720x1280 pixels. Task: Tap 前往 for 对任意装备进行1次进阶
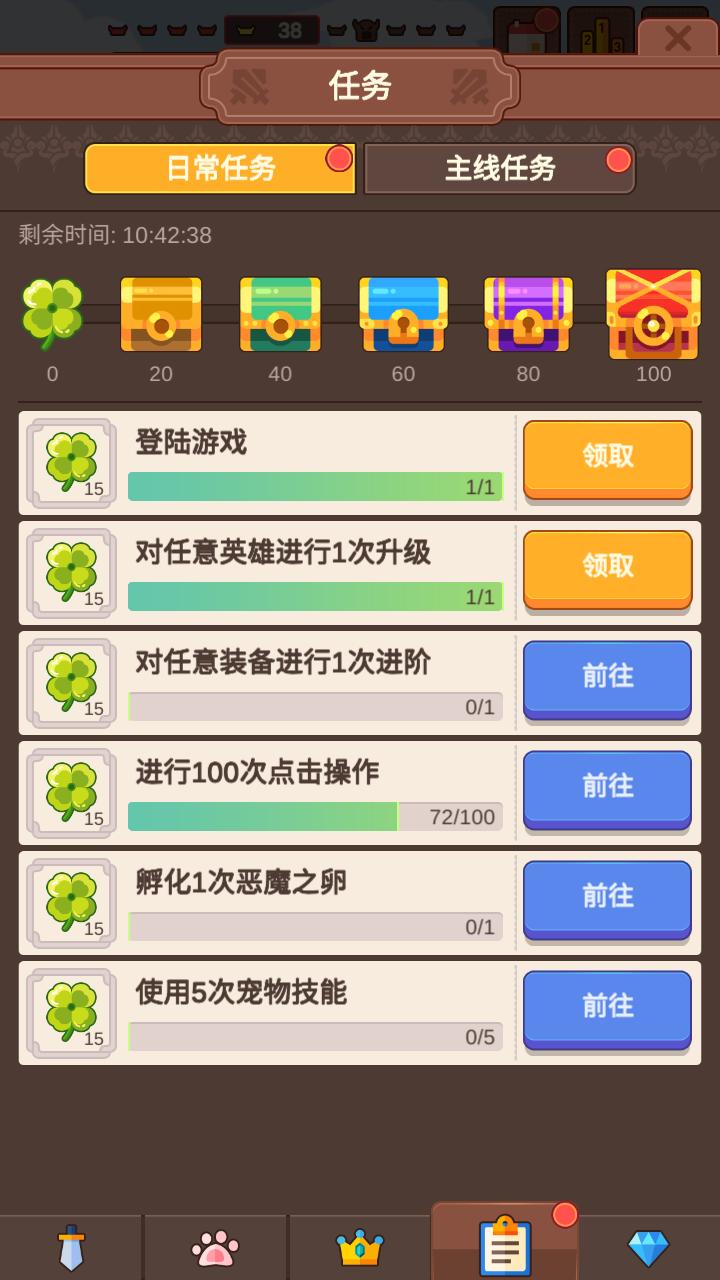point(607,677)
